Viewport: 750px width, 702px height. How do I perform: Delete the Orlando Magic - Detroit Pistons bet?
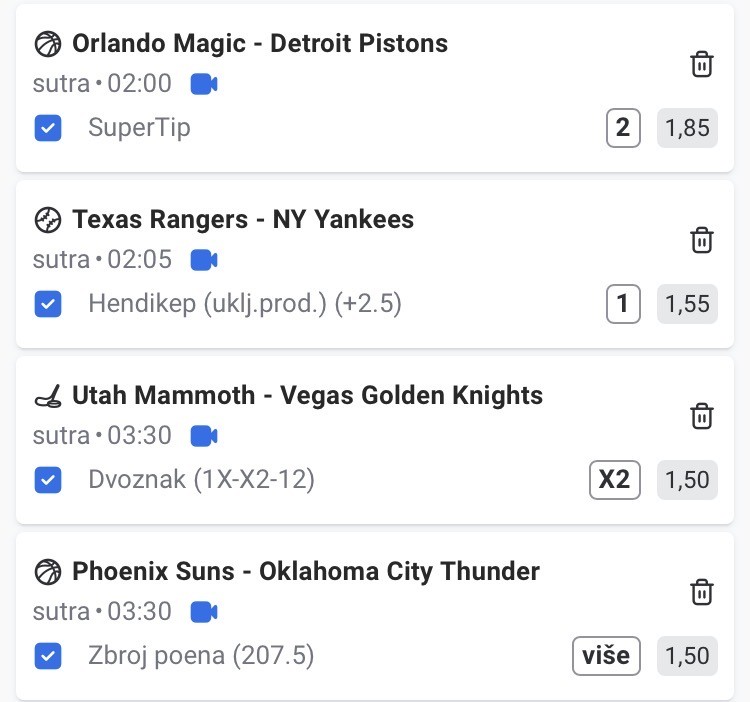[x=702, y=64]
